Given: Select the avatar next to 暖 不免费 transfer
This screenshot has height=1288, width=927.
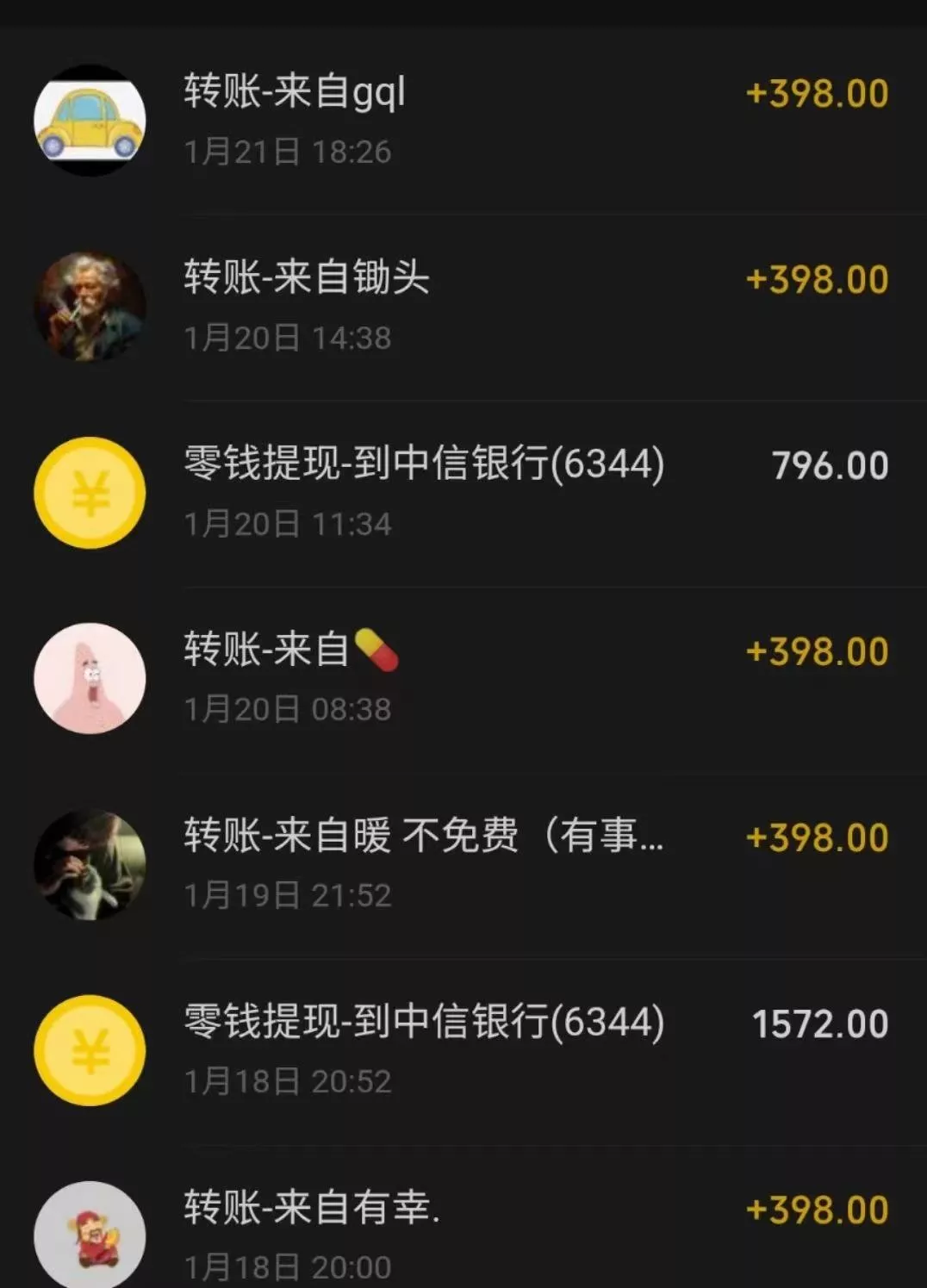Looking at the screenshot, I should click(90, 864).
